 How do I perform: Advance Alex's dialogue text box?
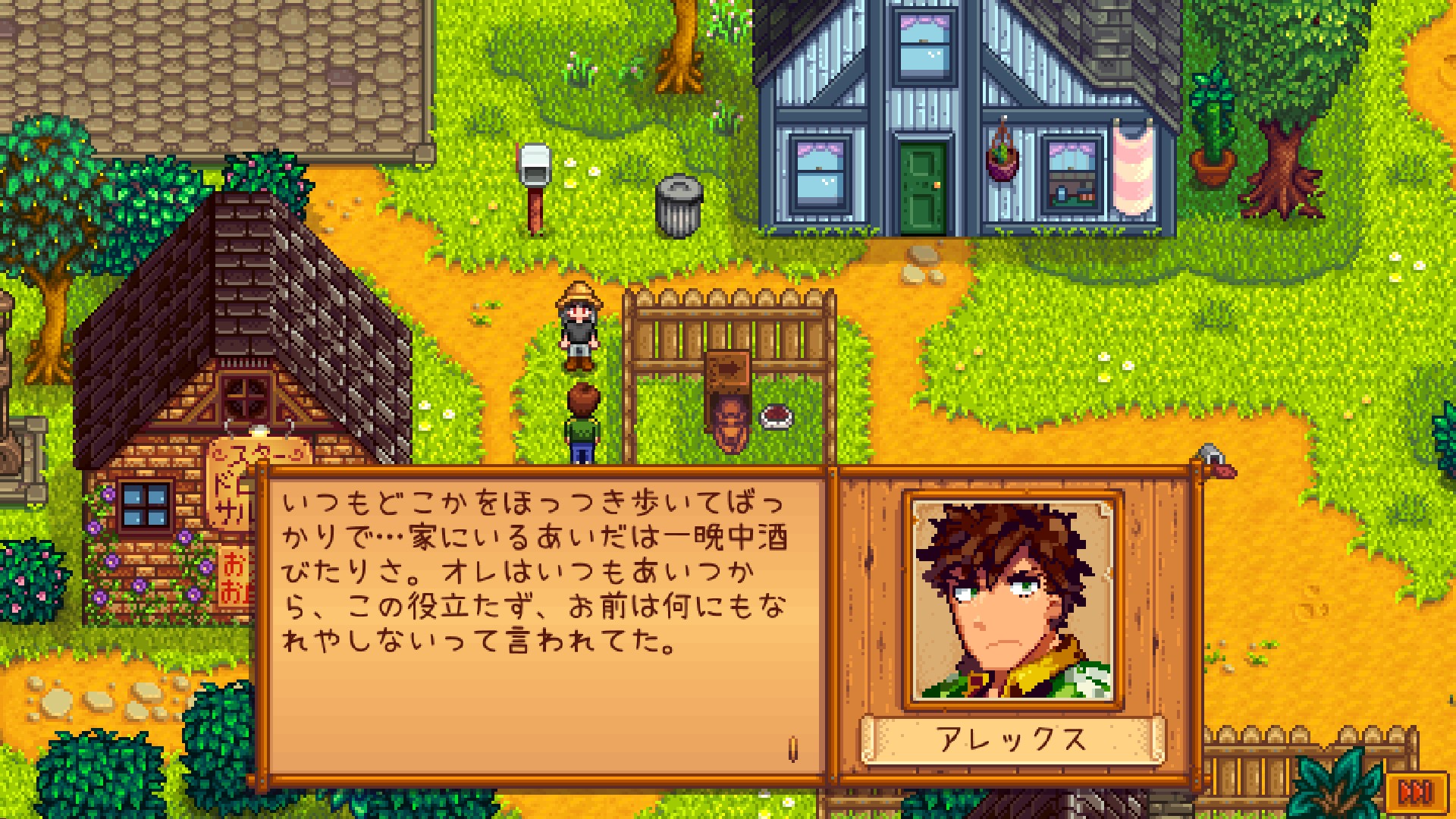click(x=546, y=622)
